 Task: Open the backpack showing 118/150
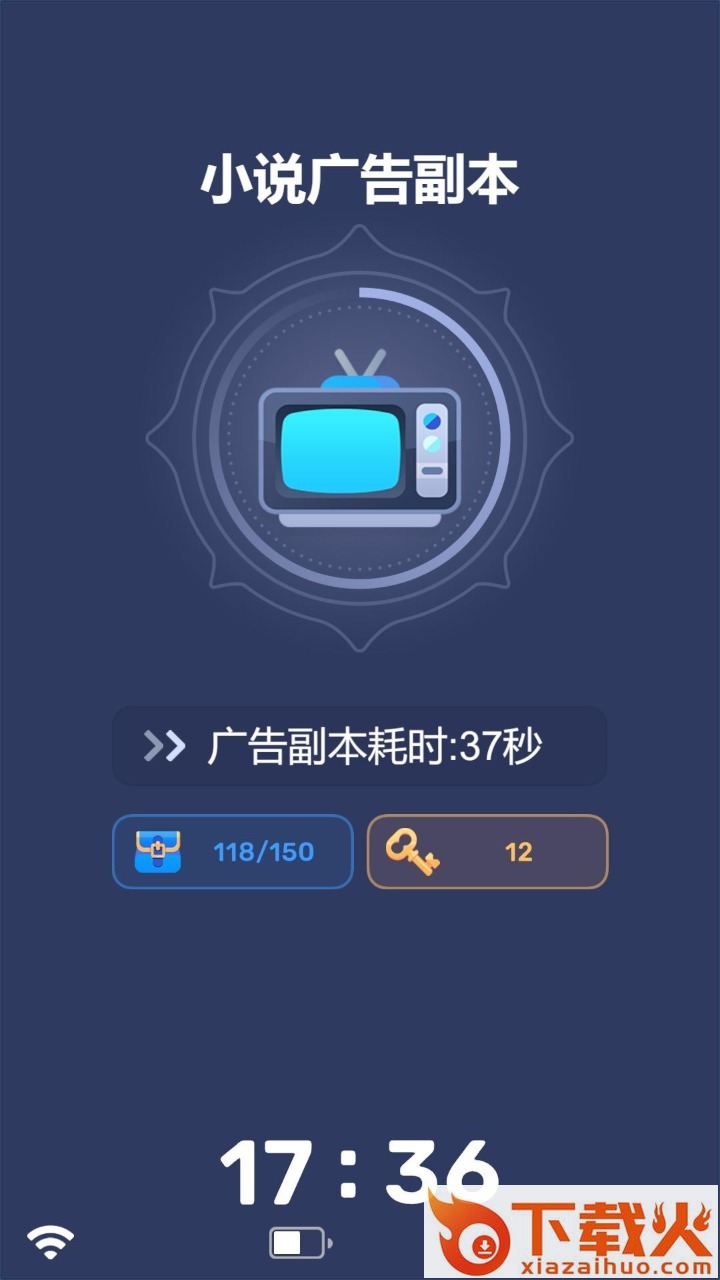[x=232, y=852]
